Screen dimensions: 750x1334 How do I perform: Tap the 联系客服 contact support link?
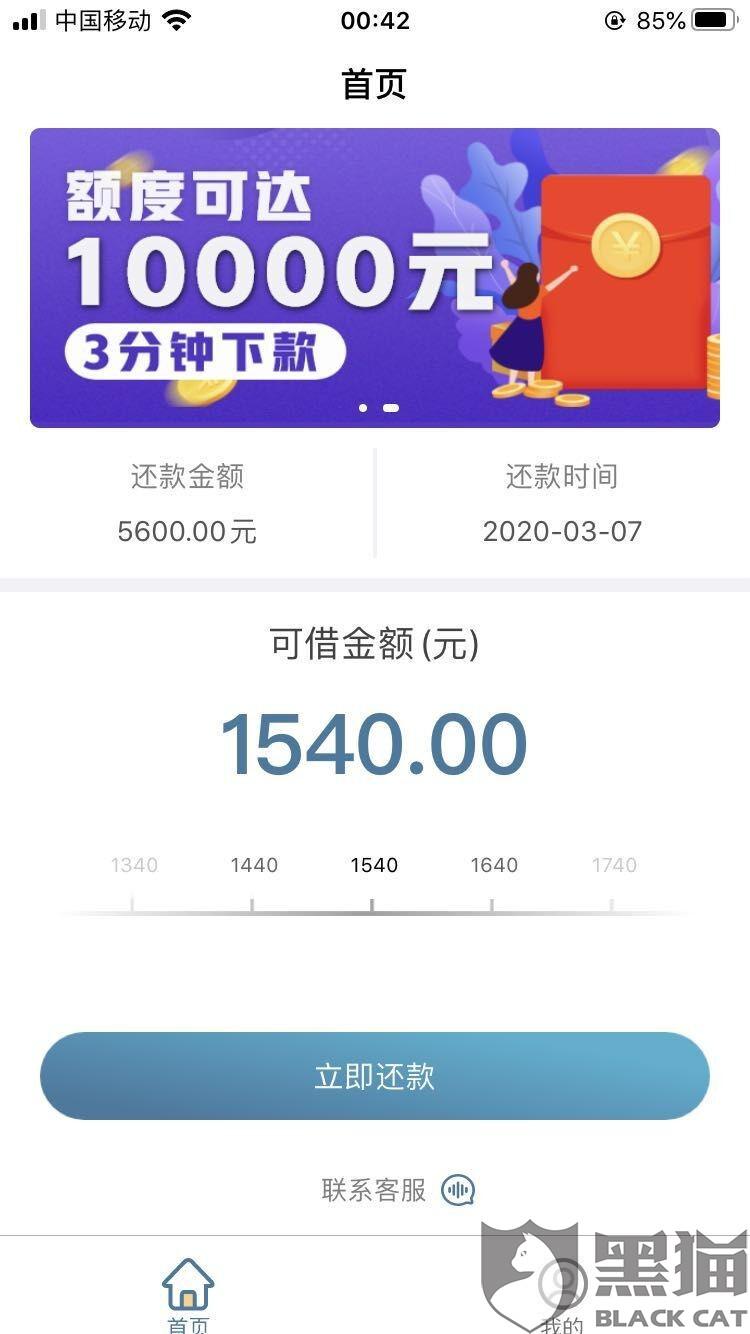click(x=375, y=1190)
